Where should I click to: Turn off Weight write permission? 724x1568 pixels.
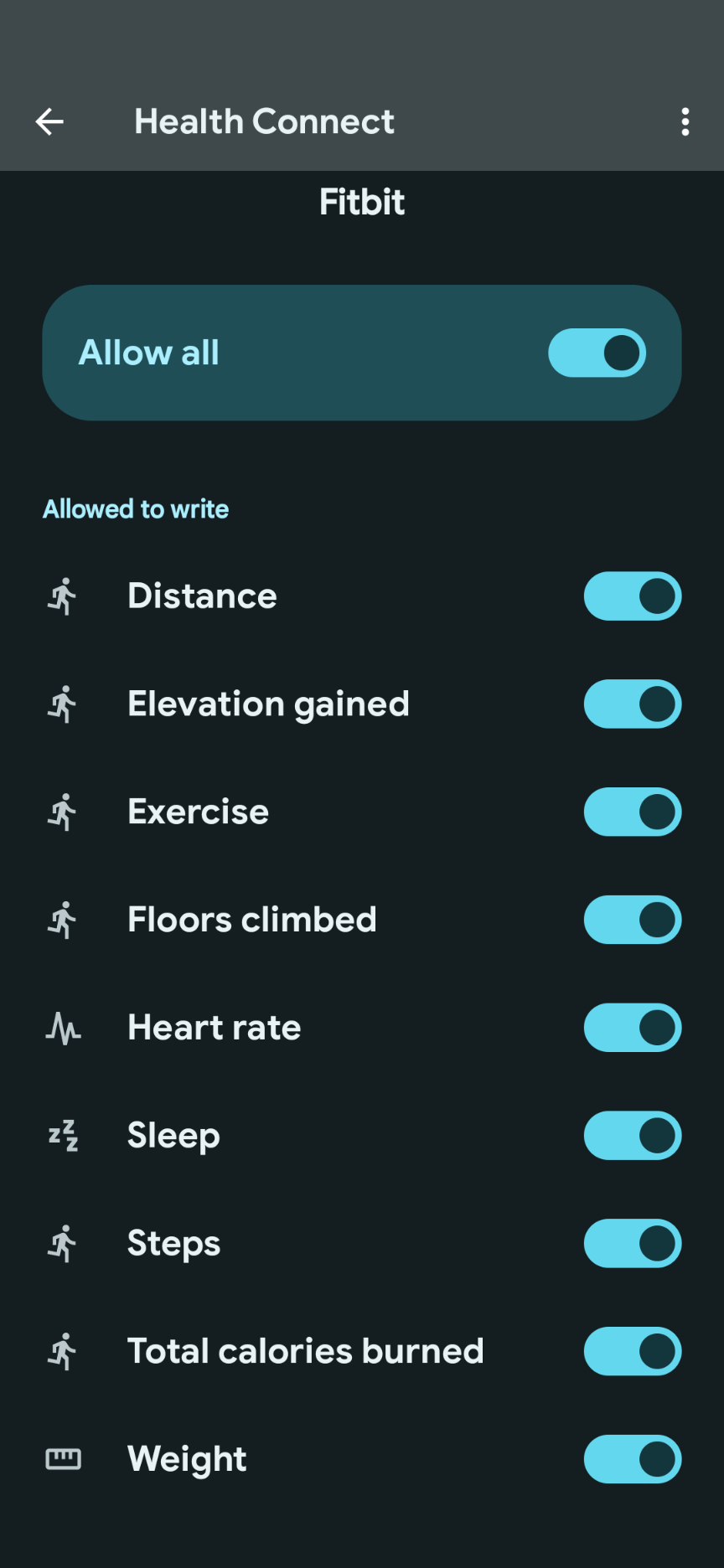coord(632,1459)
